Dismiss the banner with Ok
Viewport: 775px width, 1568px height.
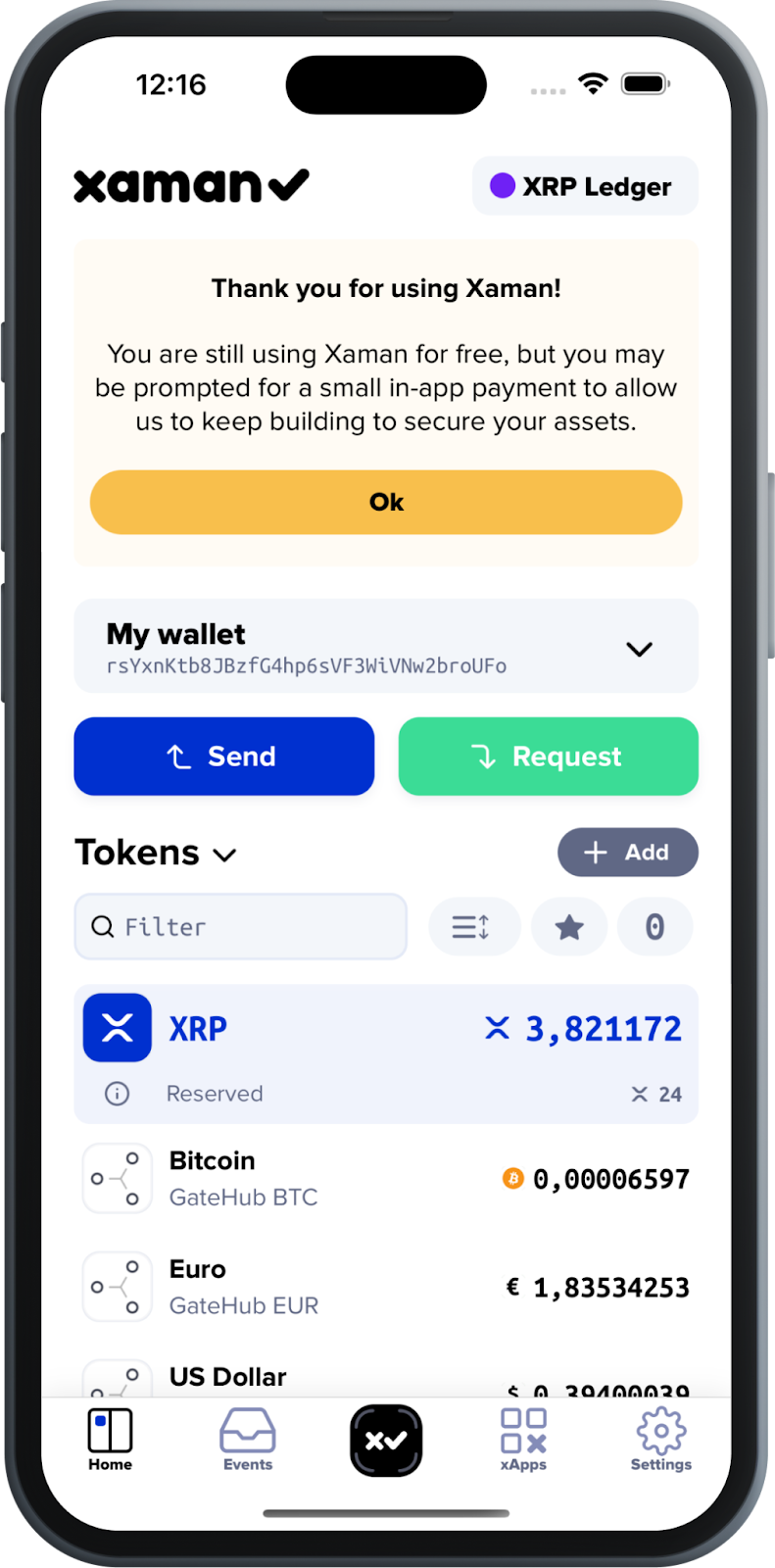pyautogui.click(x=386, y=502)
